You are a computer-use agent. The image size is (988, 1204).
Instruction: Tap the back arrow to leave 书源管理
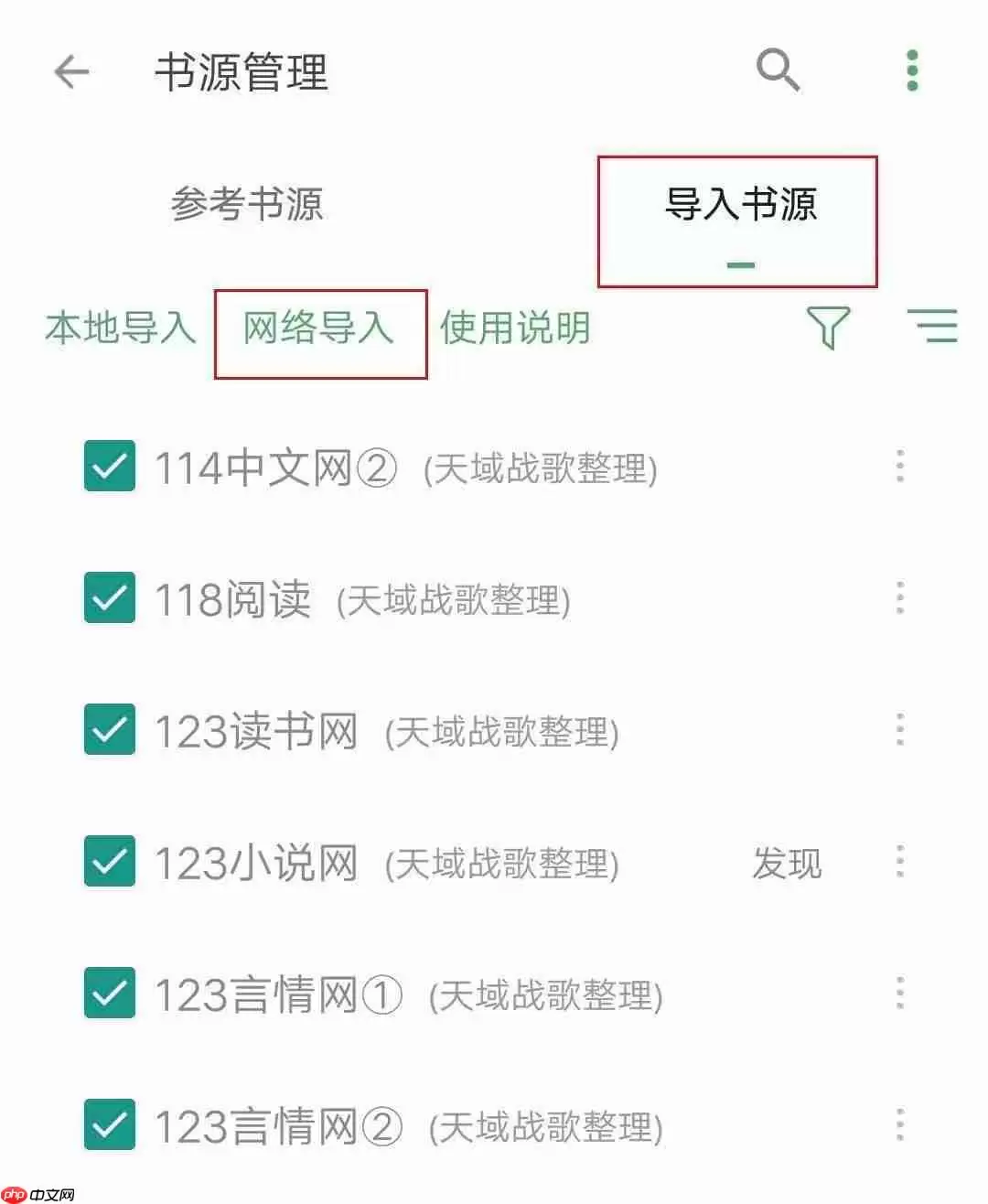click(71, 71)
